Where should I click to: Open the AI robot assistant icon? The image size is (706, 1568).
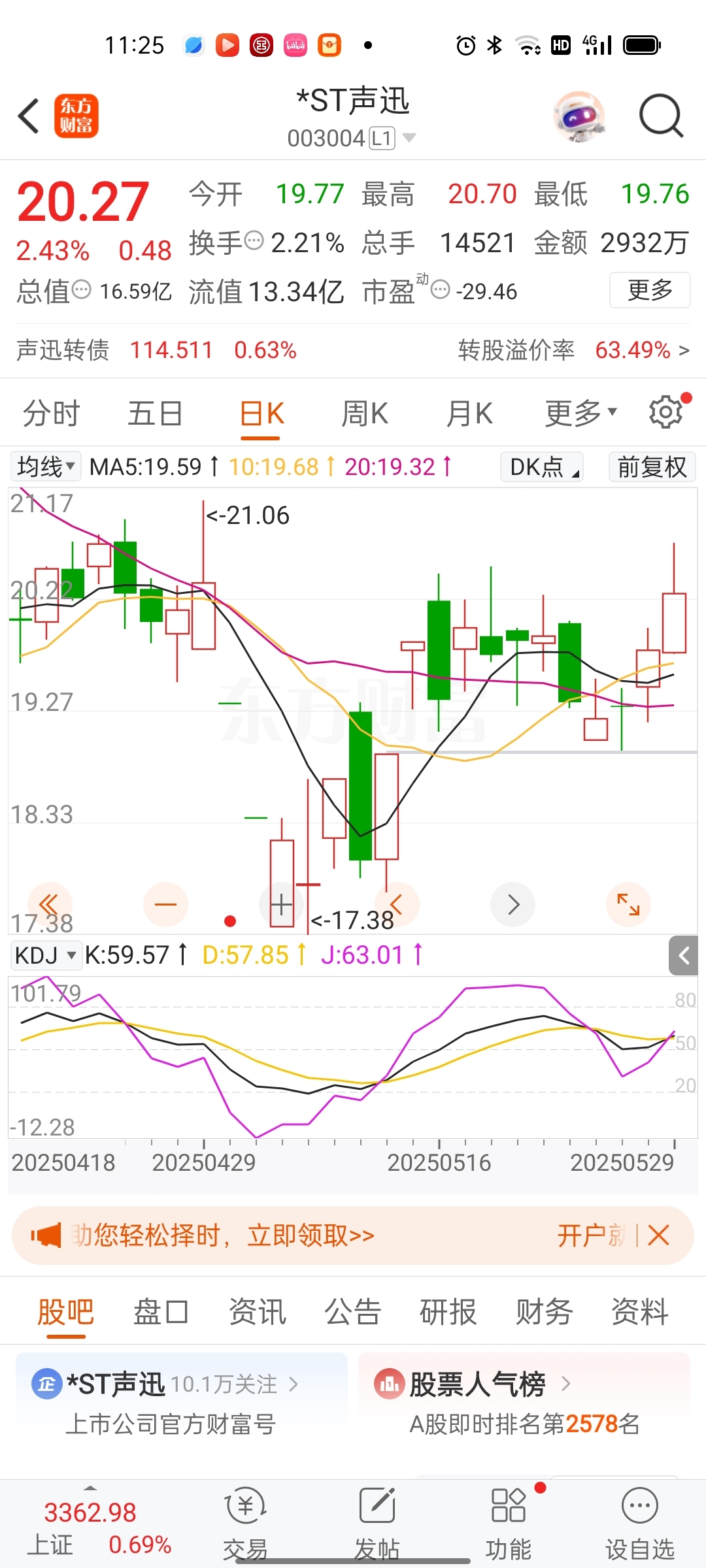coord(579,116)
